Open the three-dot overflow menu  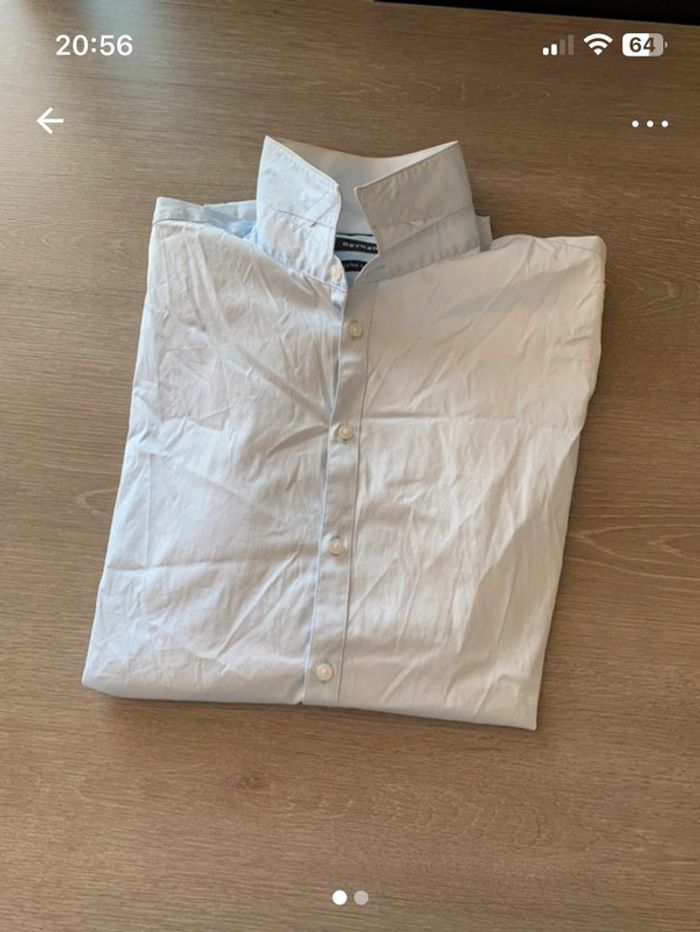(649, 124)
